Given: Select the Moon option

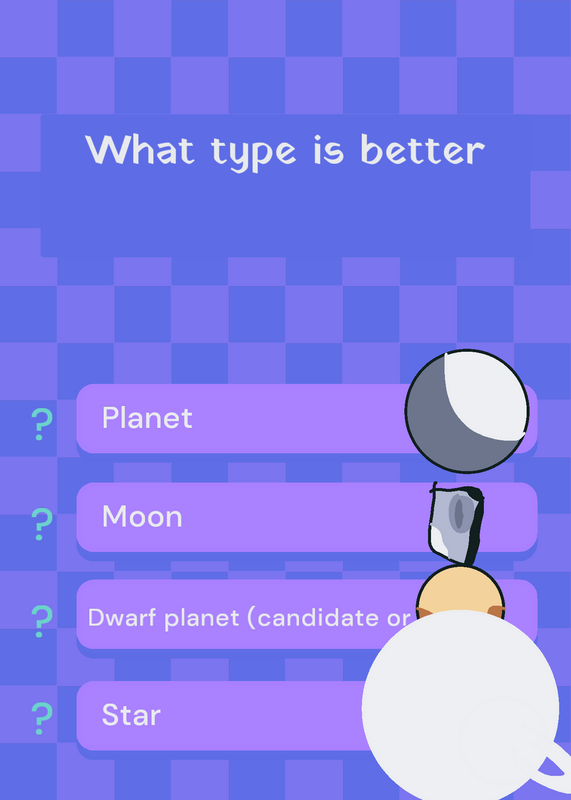Looking at the screenshot, I should click(x=306, y=517).
